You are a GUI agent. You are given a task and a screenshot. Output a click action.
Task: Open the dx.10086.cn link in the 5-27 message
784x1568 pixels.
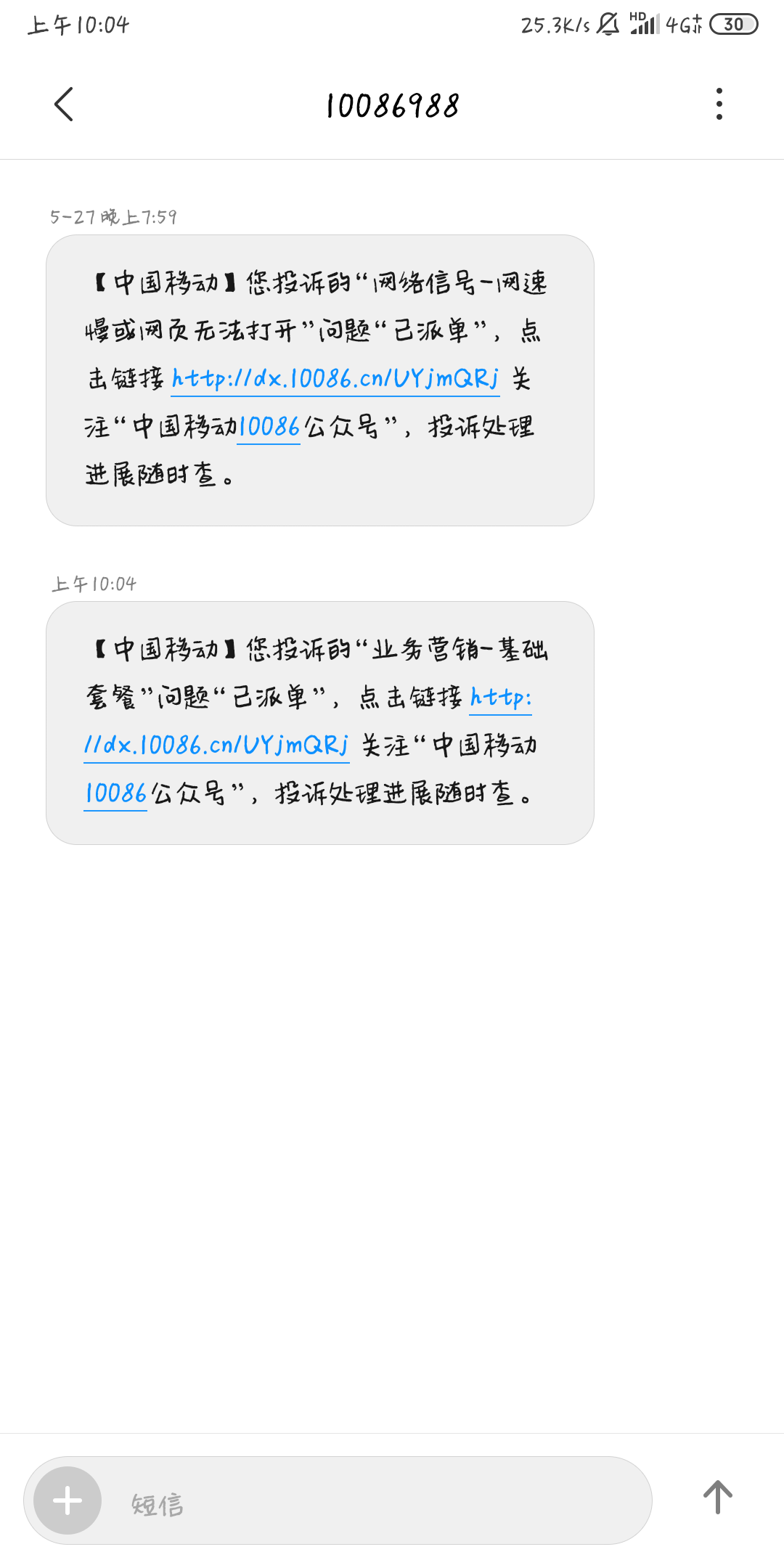coord(335,378)
